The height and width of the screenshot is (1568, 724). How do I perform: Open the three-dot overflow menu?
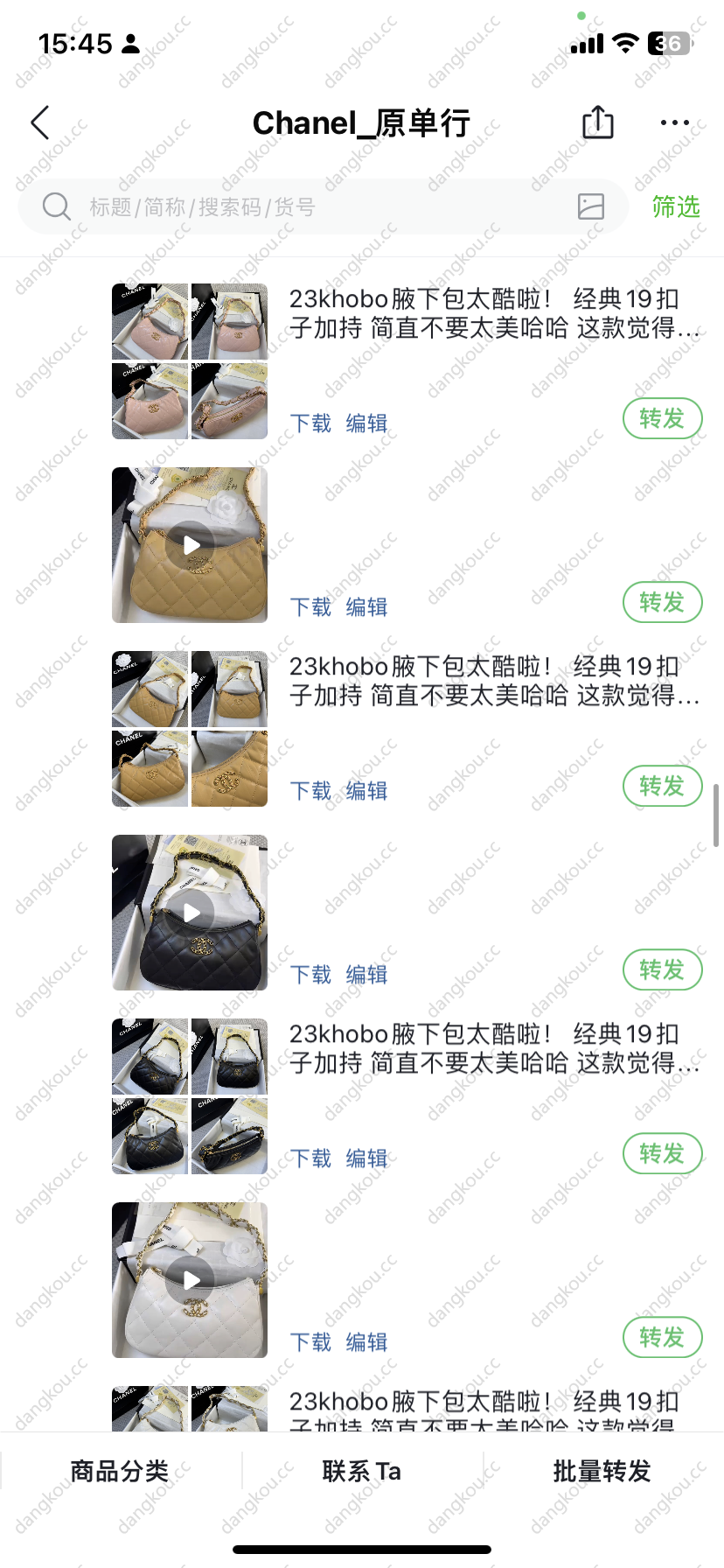tap(674, 123)
